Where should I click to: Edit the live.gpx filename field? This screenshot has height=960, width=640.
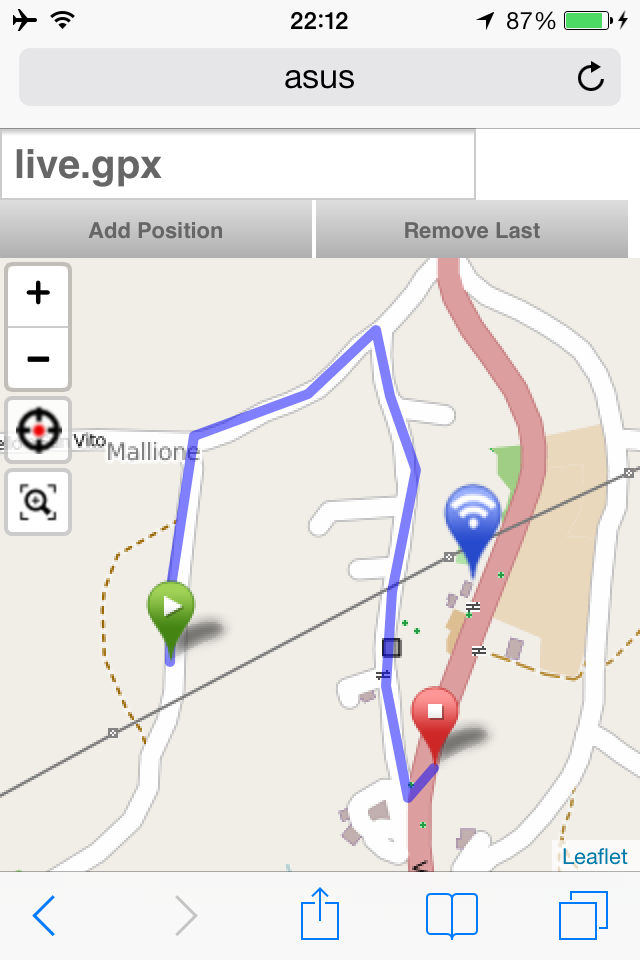[238, 165]
